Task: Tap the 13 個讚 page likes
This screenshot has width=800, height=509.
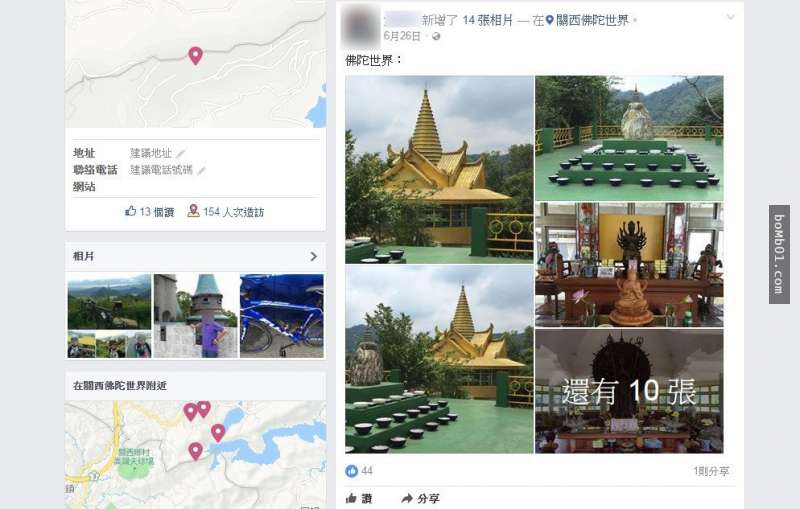Action: tap(150, 212)
